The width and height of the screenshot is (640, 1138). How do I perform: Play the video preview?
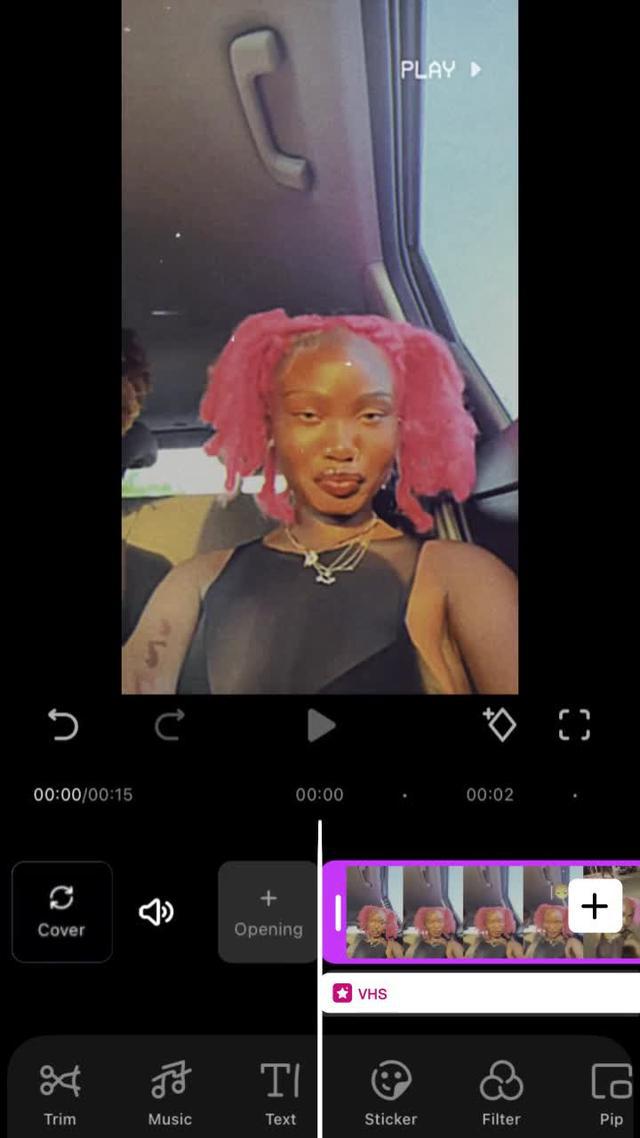[320, 725]
